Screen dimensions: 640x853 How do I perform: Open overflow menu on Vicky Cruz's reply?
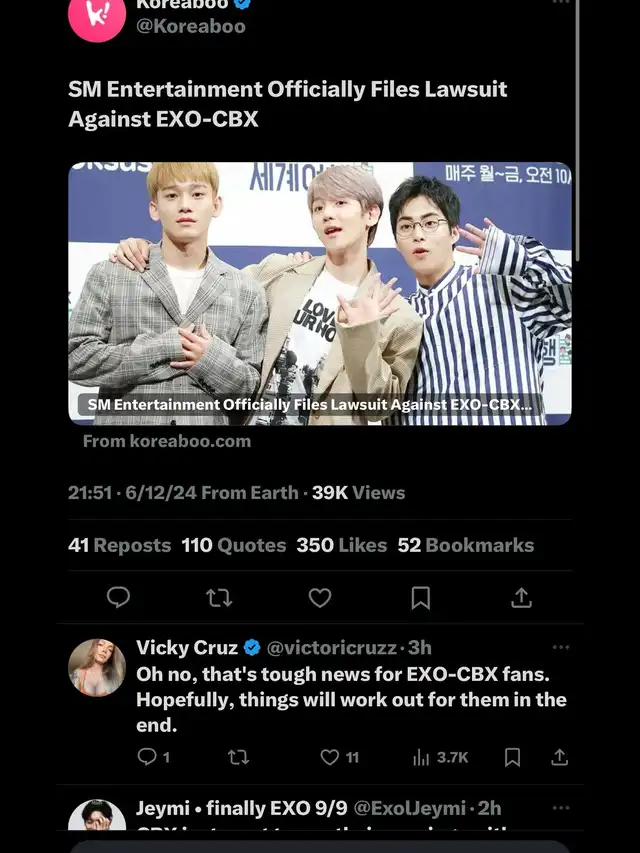coord(560,647)
